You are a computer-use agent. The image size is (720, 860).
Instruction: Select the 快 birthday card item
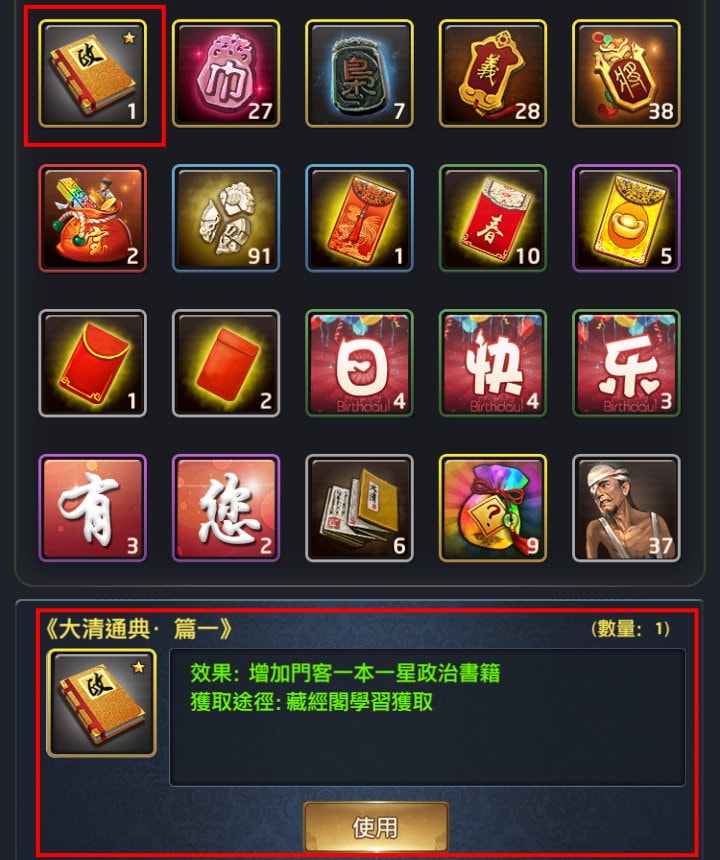pos(493,363)
